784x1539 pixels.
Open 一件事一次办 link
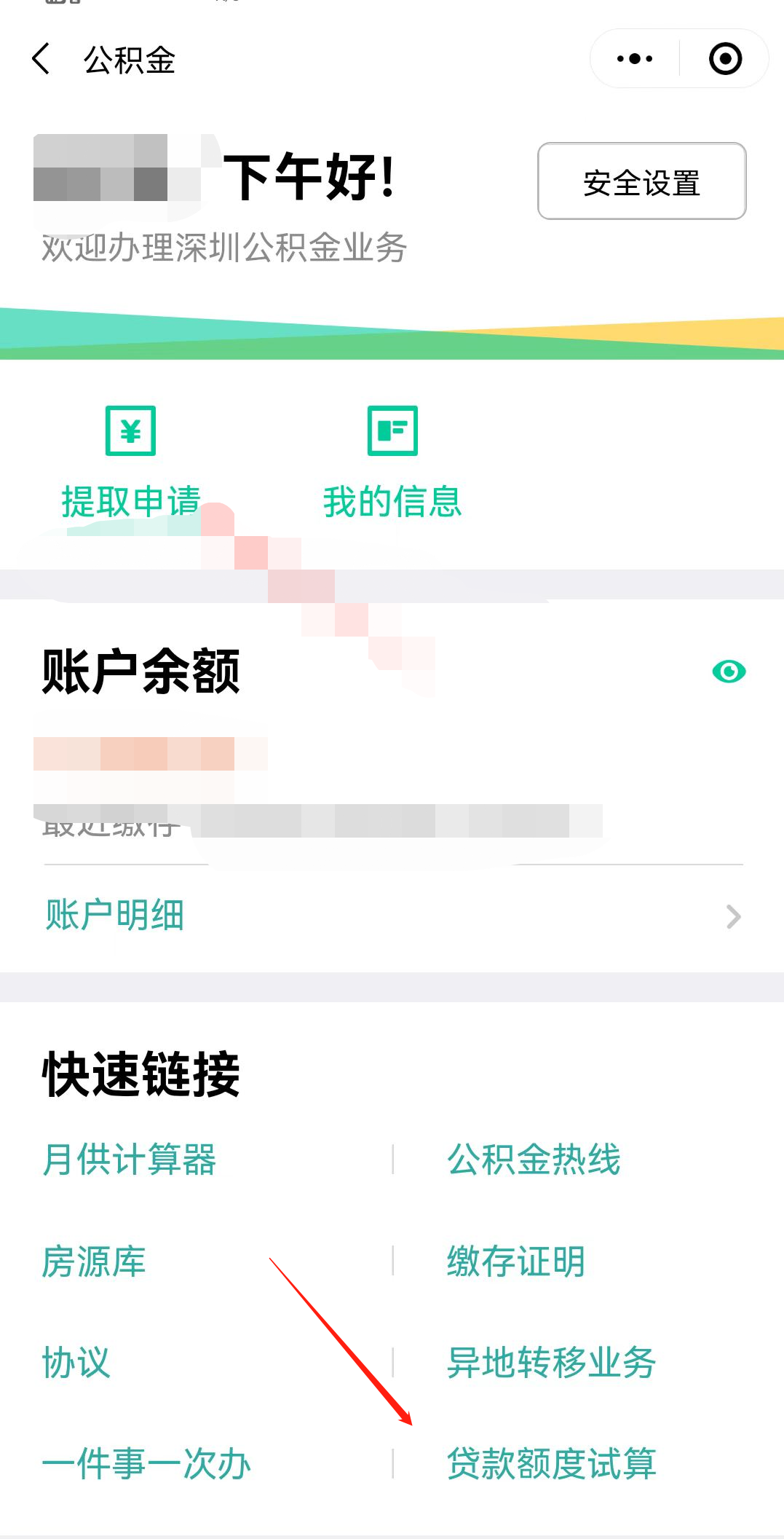coord(146,1463)
